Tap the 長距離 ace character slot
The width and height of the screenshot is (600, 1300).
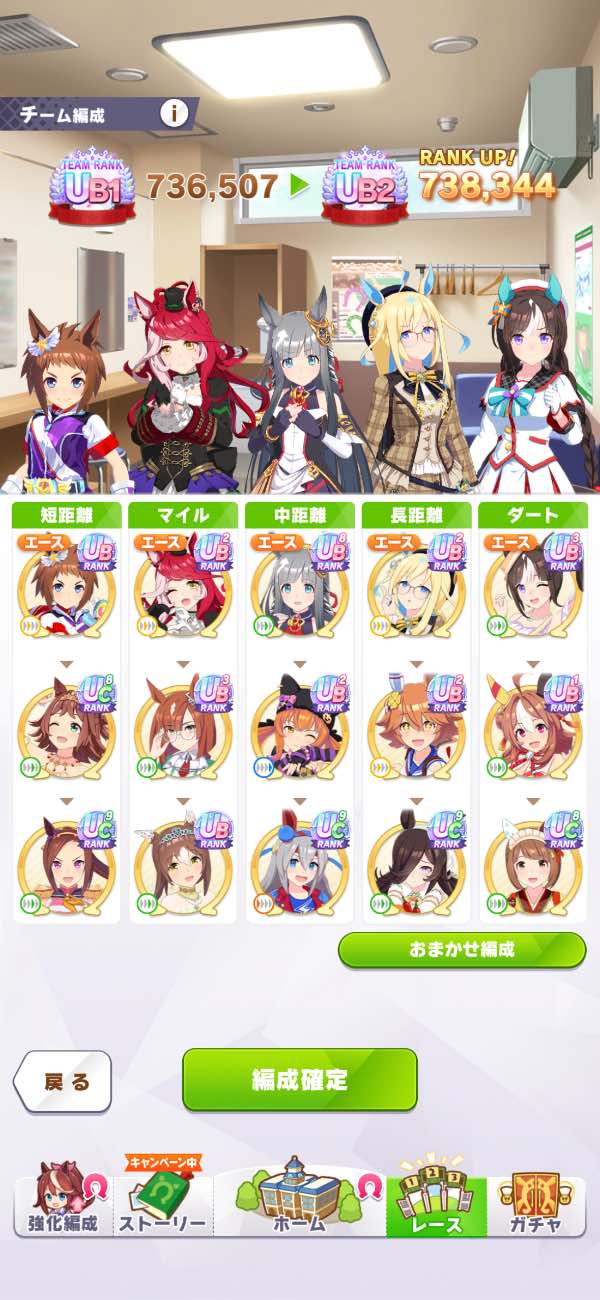tap(415, 589)
